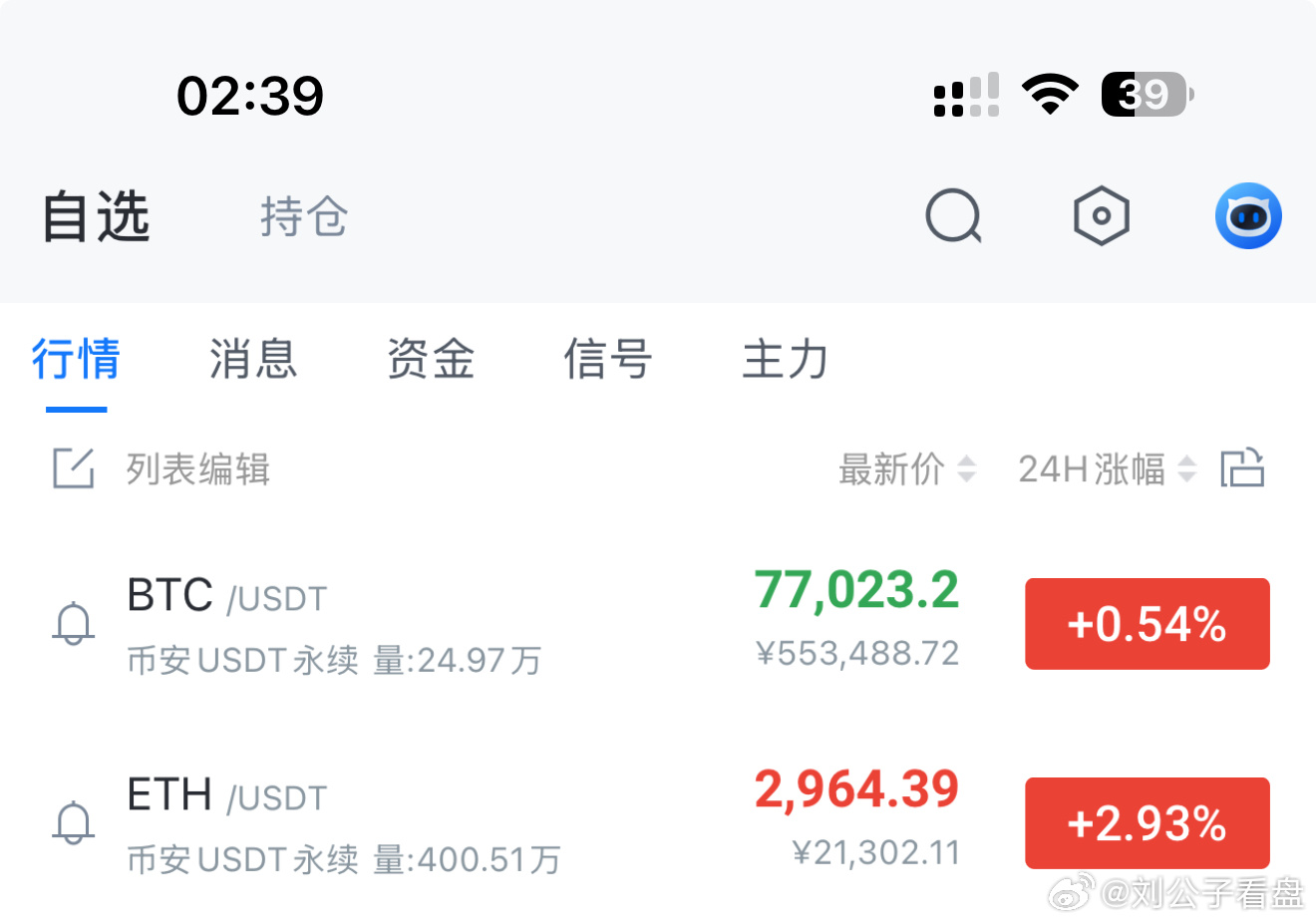Set alert bell for BTC
Viewport: 1316px width, 924px height.
click(73, 624)
